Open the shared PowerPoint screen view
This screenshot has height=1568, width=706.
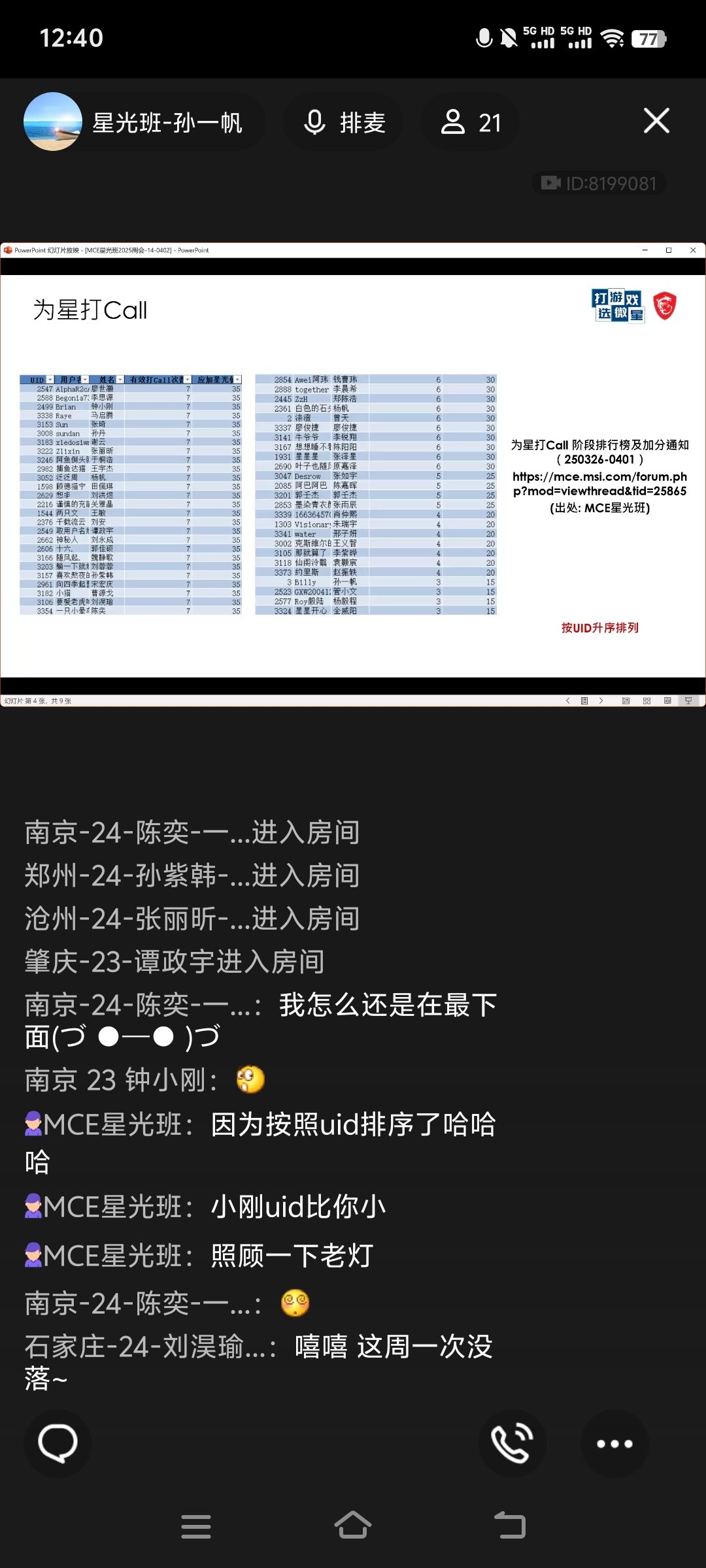[x=353, y=474]
